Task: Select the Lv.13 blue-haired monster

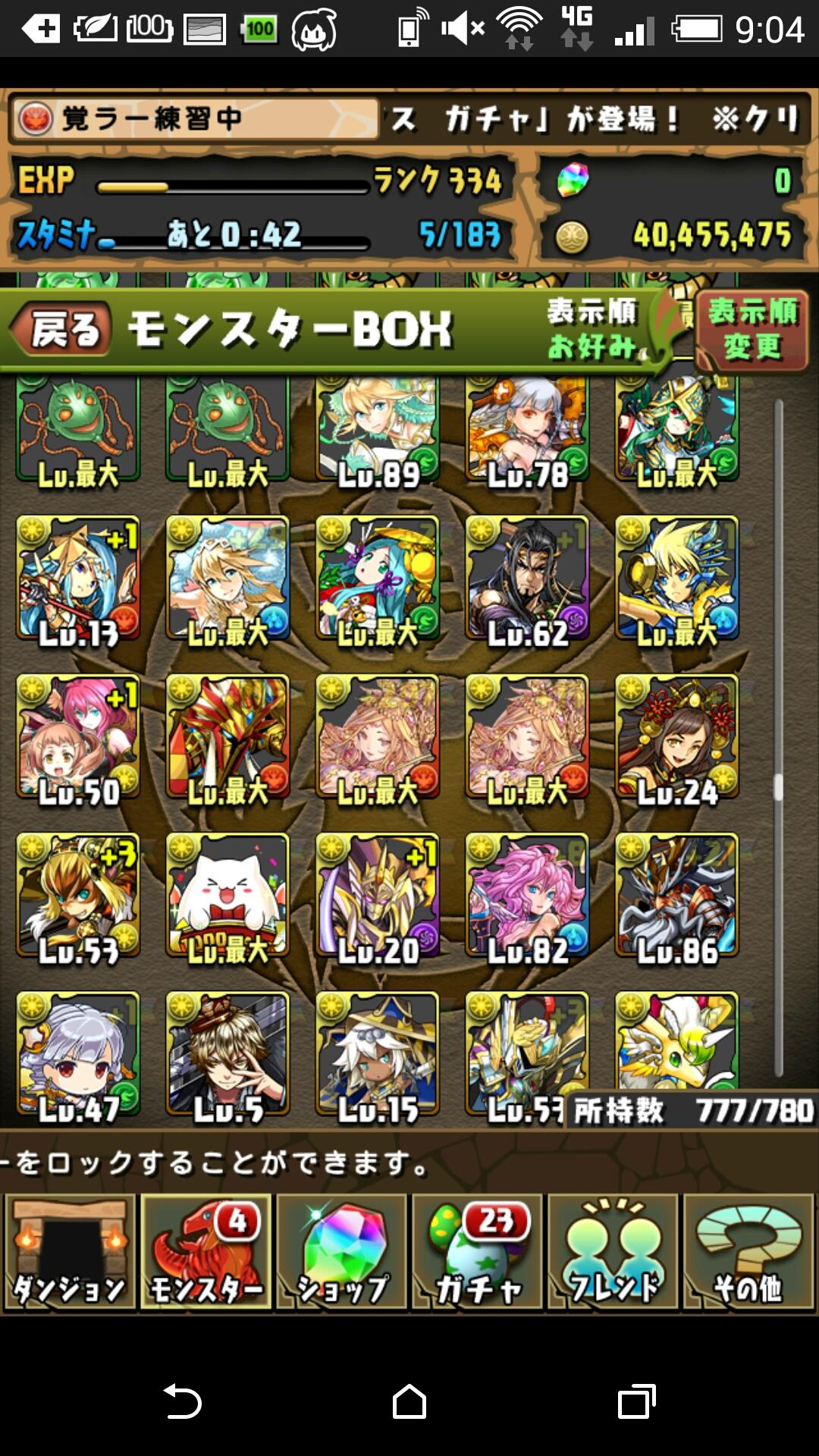Action: [x=78, y=580]
